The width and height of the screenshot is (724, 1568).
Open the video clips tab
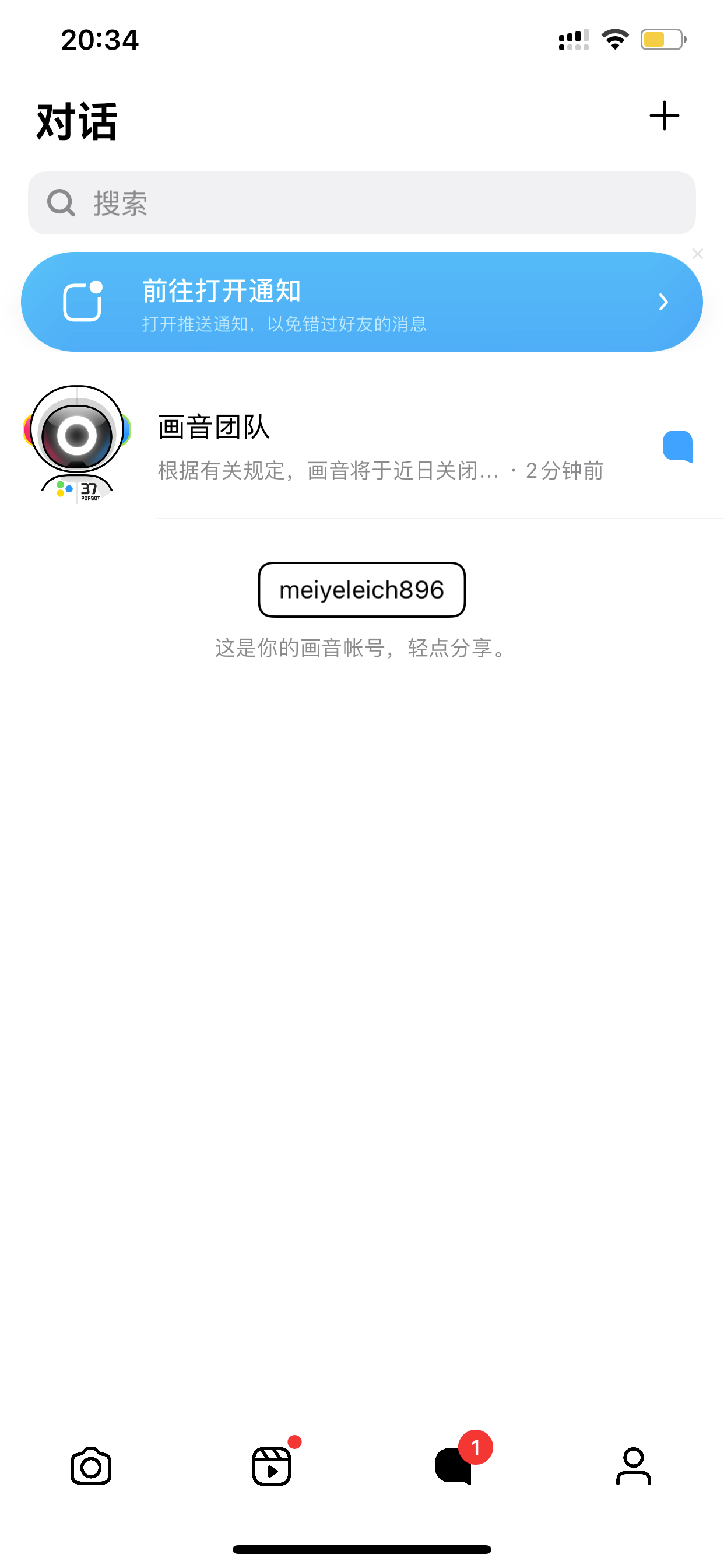[x=272, y=1466]
